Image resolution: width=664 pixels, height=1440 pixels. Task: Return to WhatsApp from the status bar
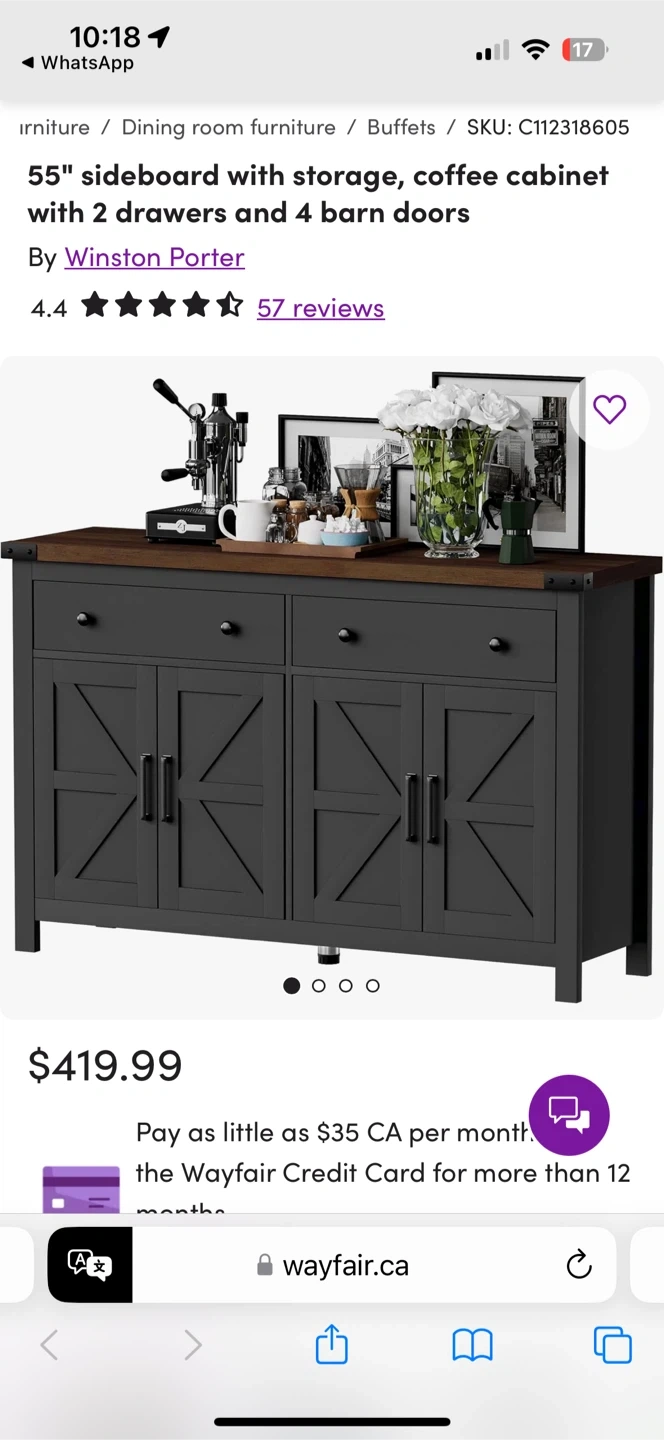[78, 63]
